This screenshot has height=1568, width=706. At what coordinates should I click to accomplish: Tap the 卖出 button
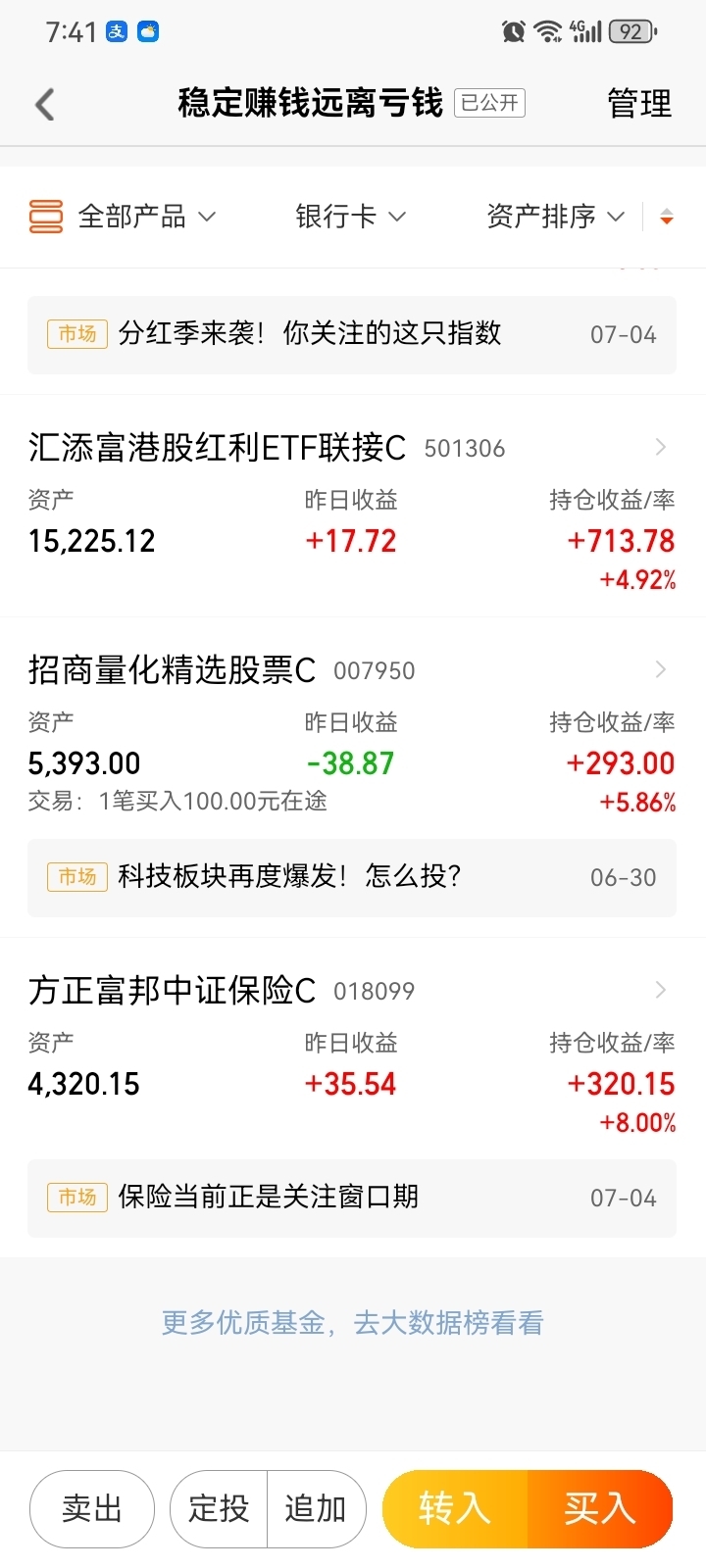92,1509
